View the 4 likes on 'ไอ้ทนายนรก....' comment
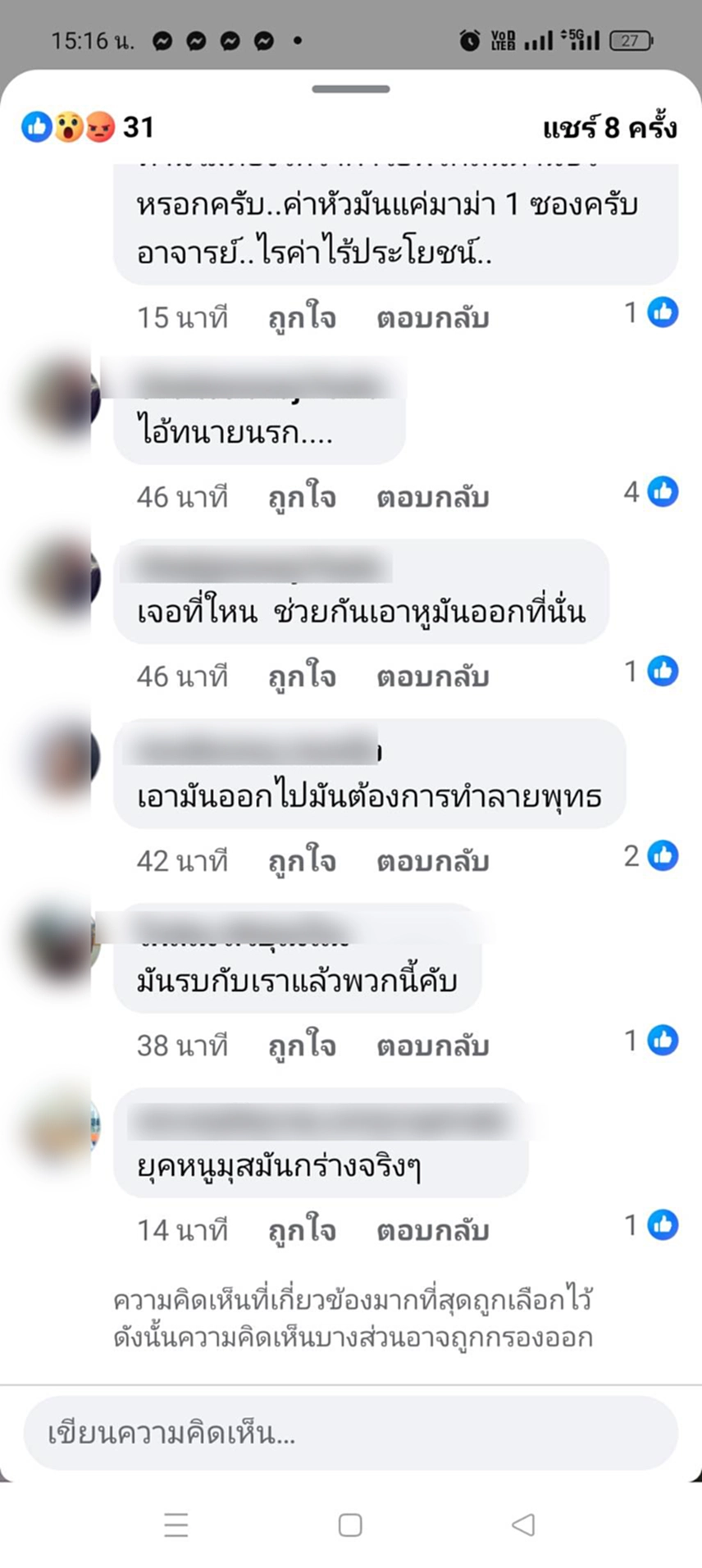702x1568 pixels. (x=651, y=492)
